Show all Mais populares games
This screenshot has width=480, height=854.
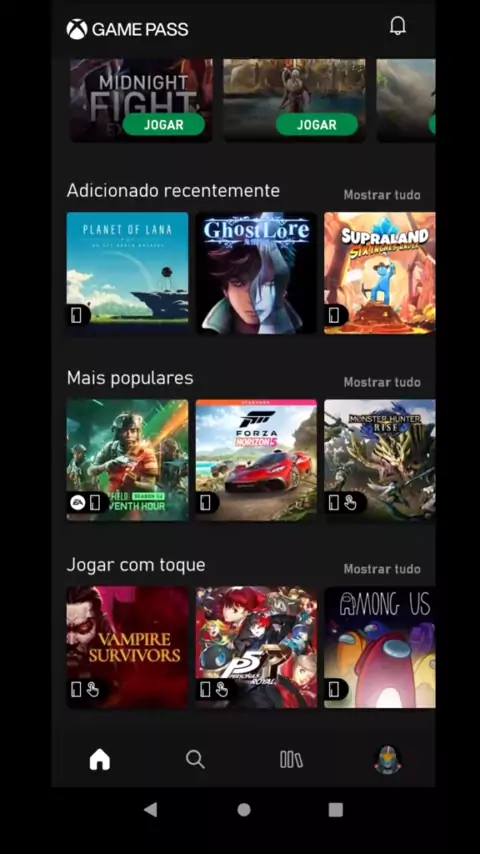(381, 382)
